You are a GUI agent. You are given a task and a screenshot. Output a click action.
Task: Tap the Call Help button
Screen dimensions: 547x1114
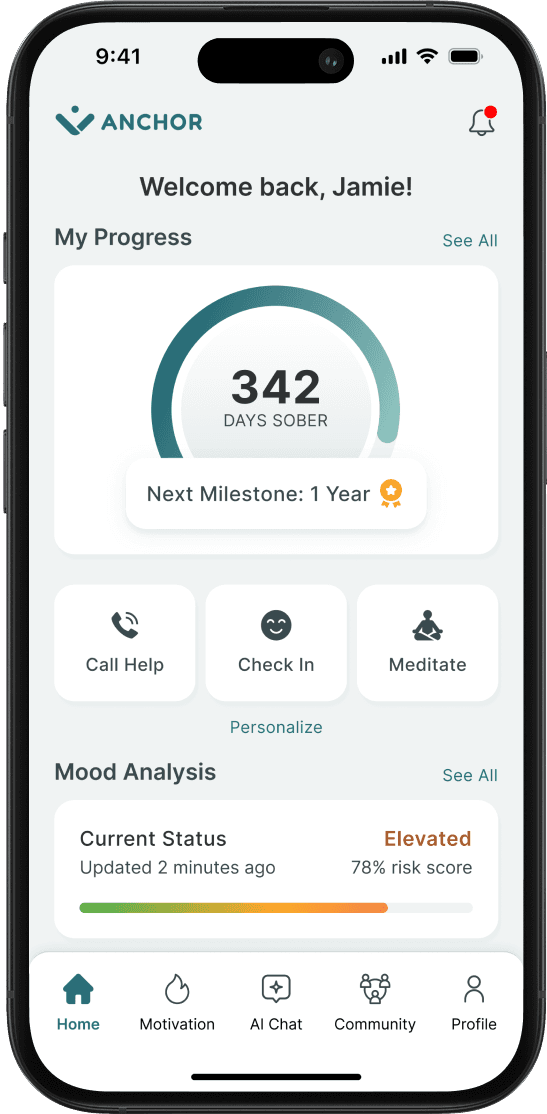click(x=124, y=643)
